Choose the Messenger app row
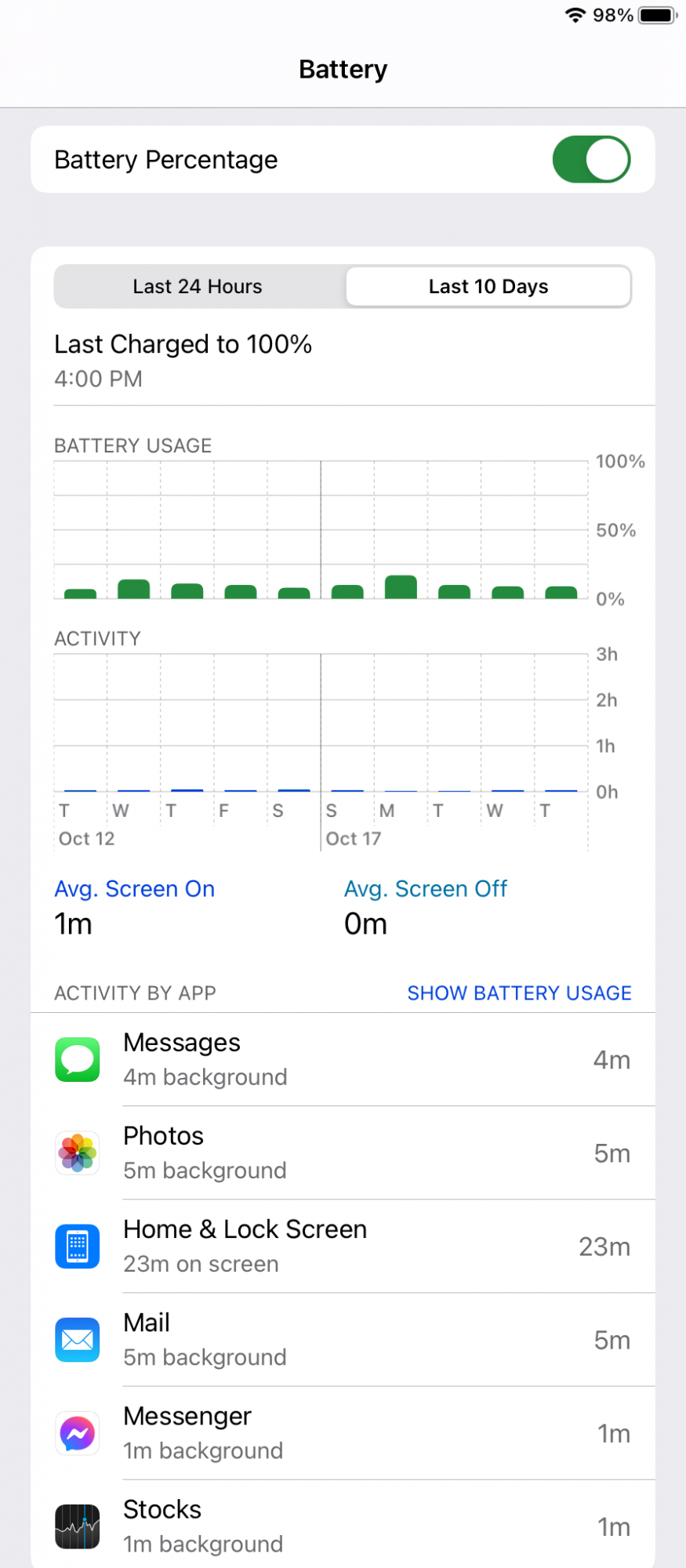Image resolution: width=686 pixels, height=1568 pixels. tap(343, 1433)
